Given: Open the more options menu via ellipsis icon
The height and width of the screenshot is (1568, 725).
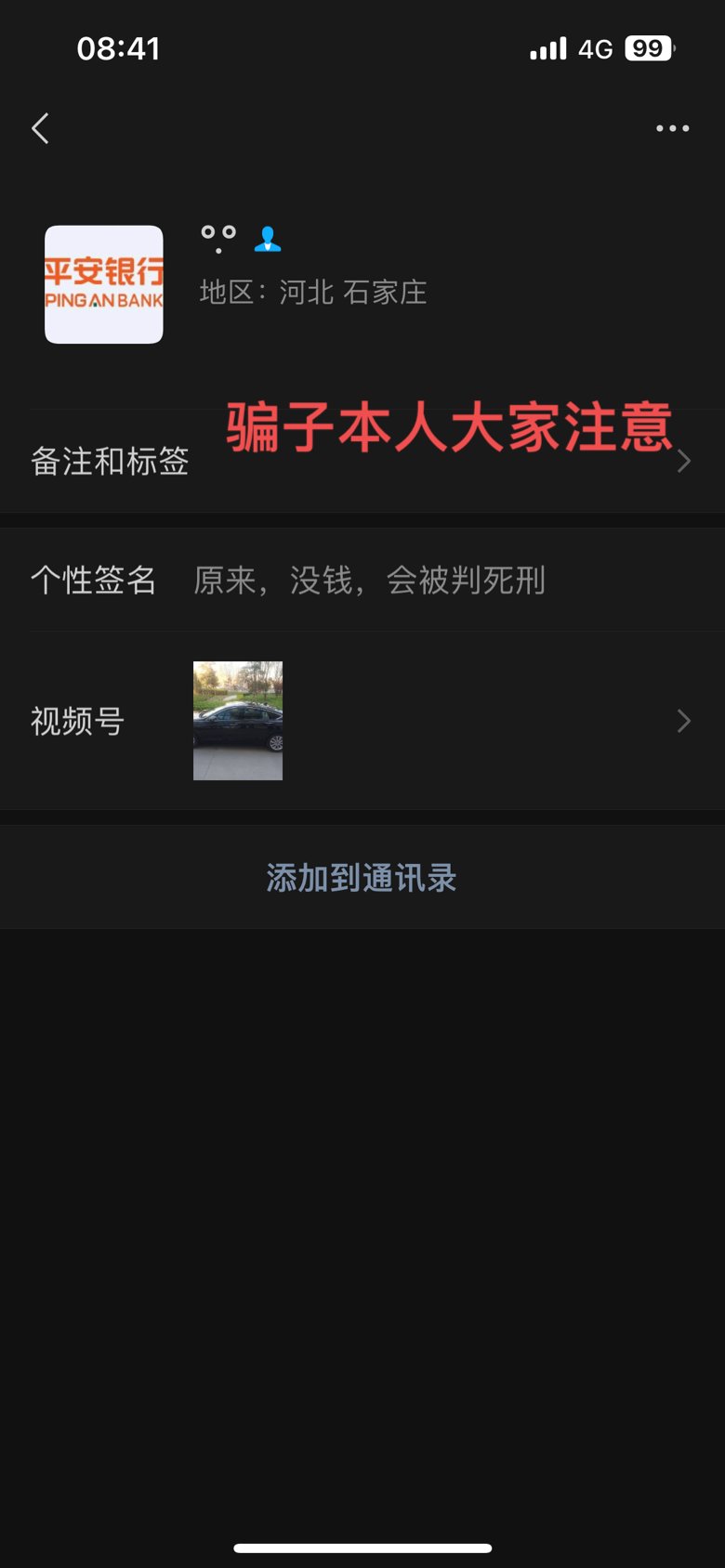Looking at the screenshot, I should tap(671, 128).
